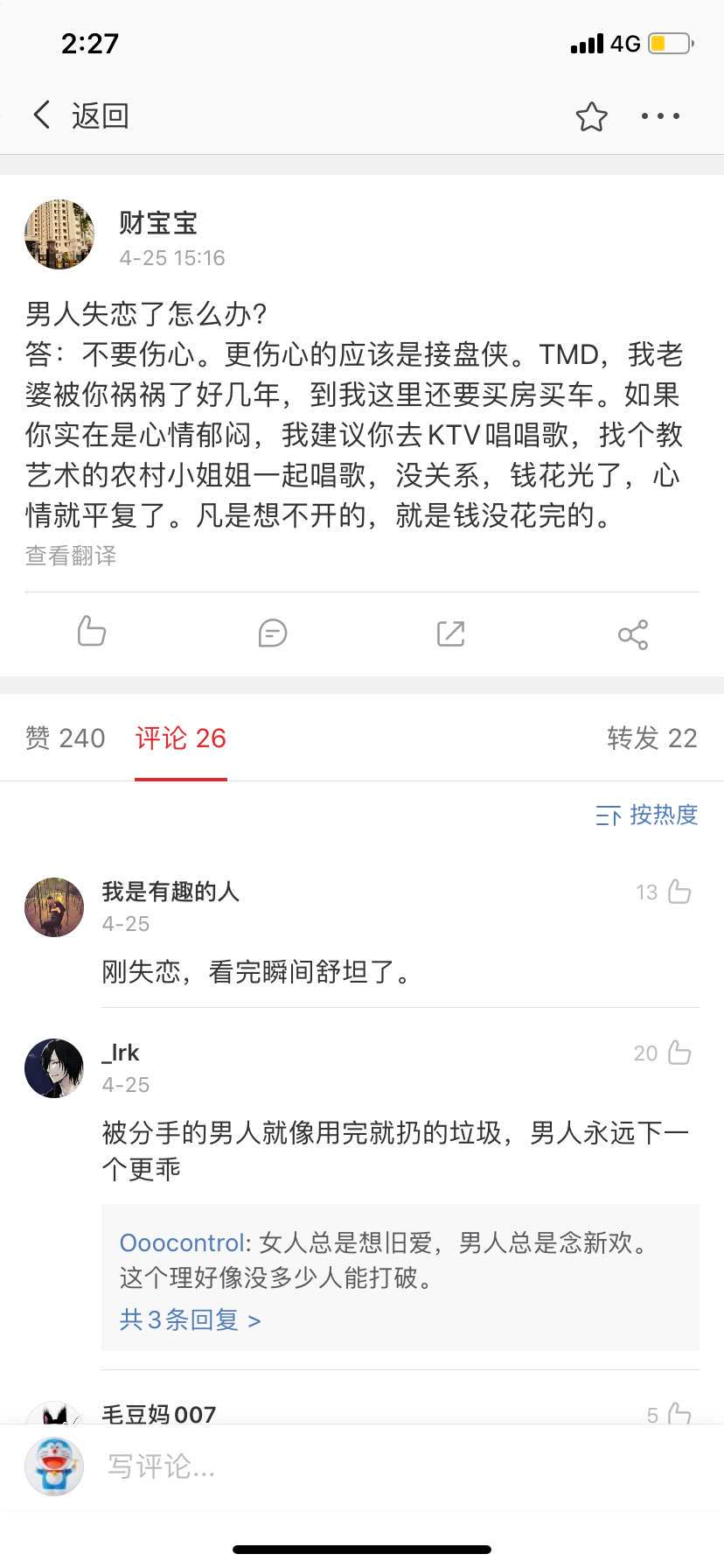Viewport: 724px width, 1568px height.
Task: Select the 评论 26 tab
Action: pos(180,738)
